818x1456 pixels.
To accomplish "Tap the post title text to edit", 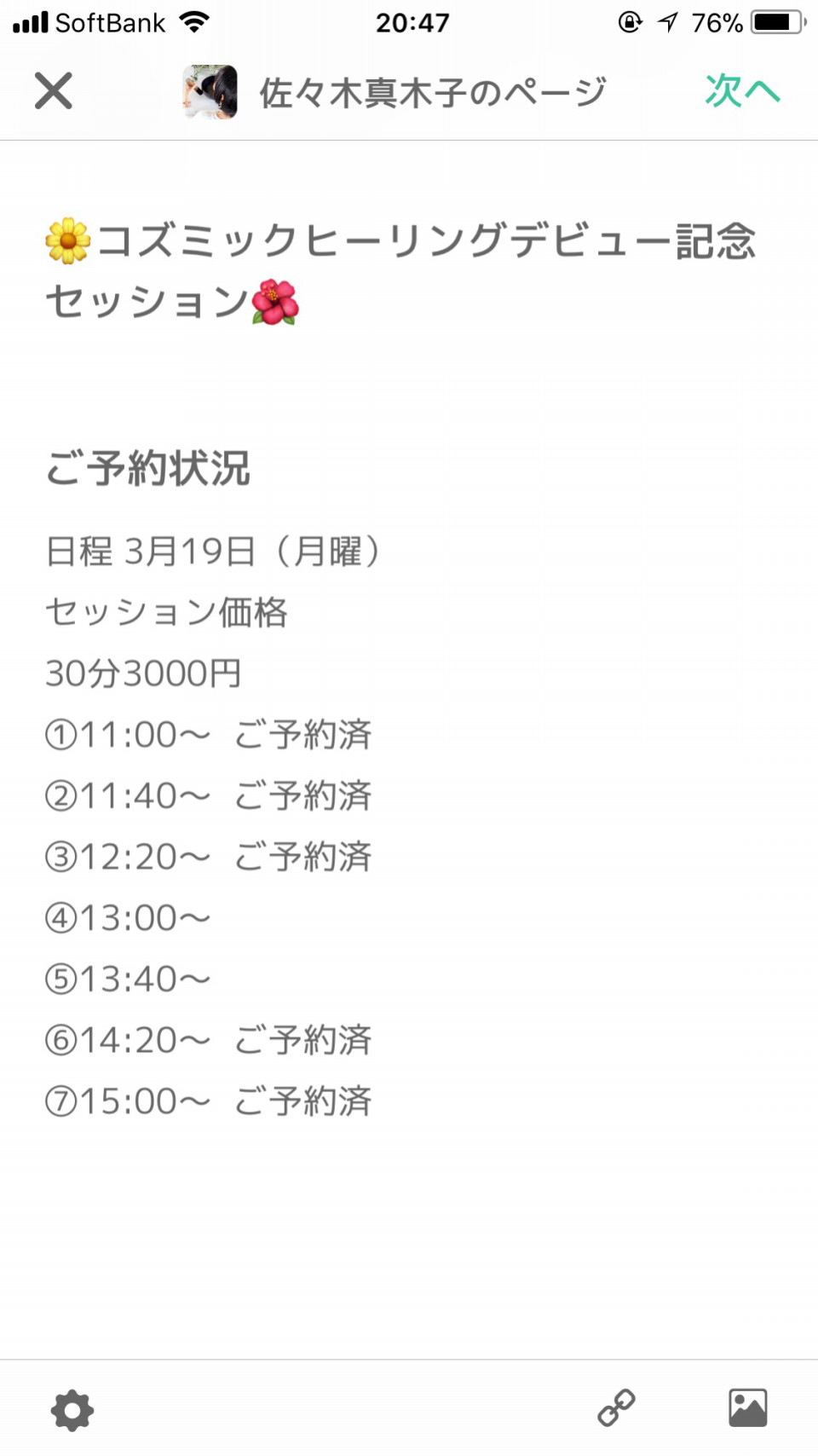I will click(400, 271).
